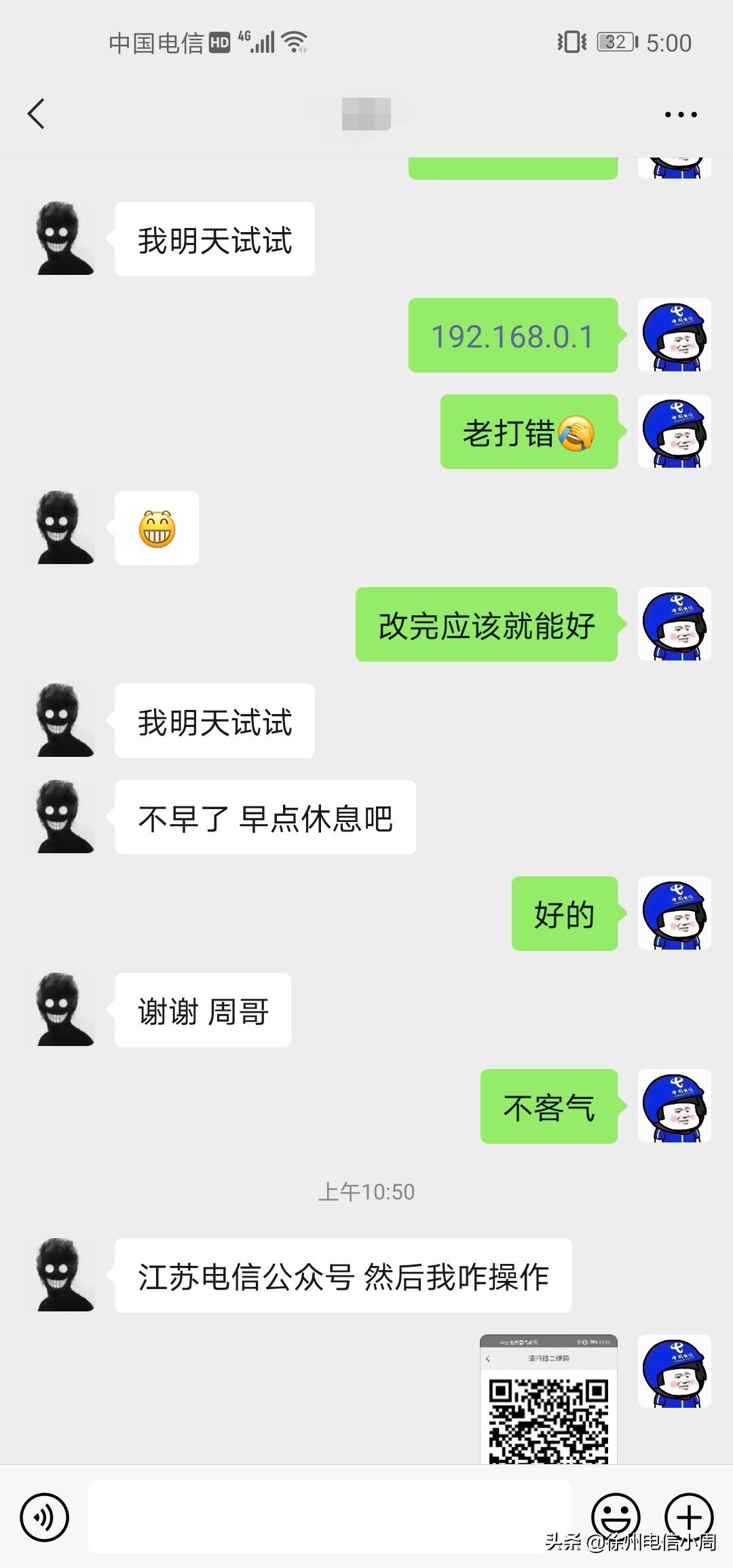Open the three-dot chat info menu
This screenshot has height=1568, width=733.
[681, 115]
